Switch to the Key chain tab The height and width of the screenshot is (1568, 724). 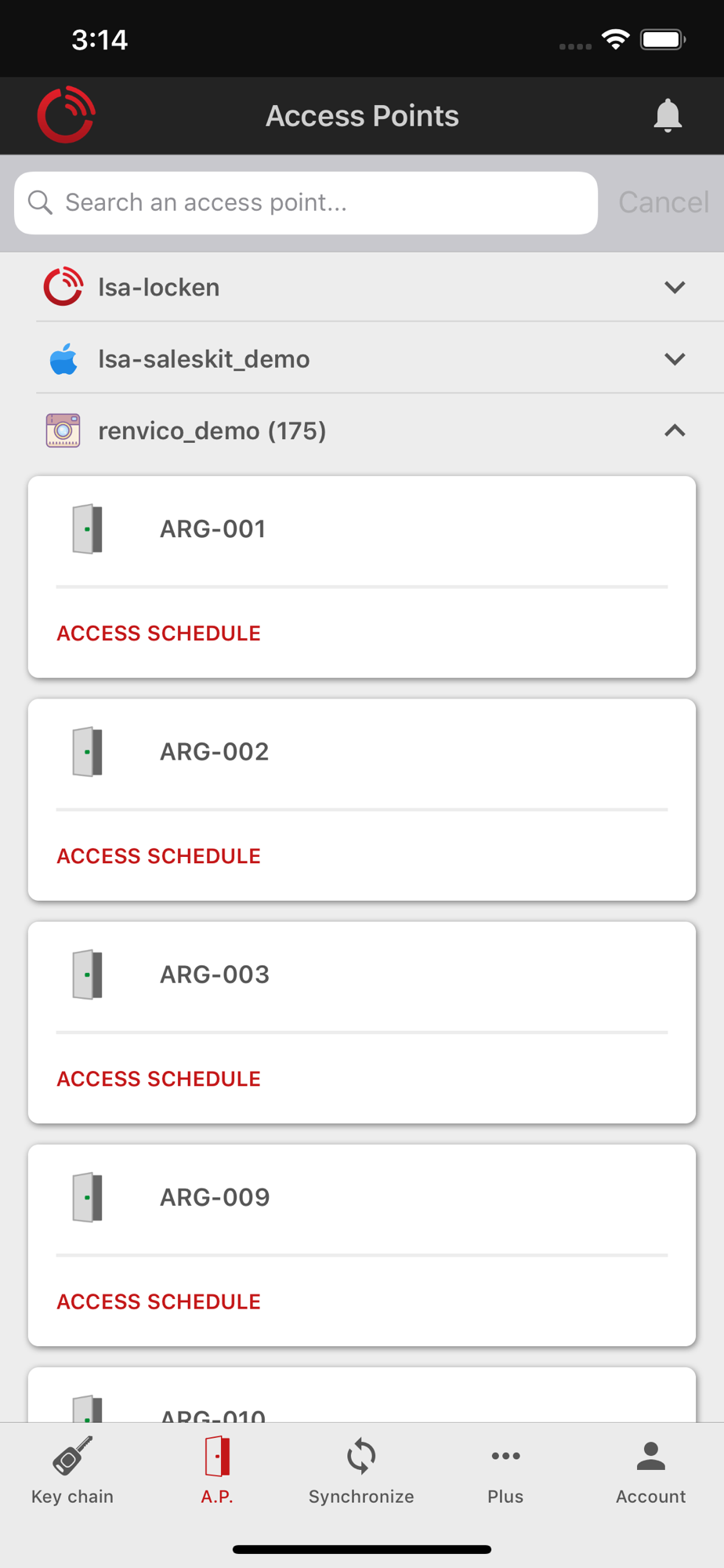pos(72,1471)
